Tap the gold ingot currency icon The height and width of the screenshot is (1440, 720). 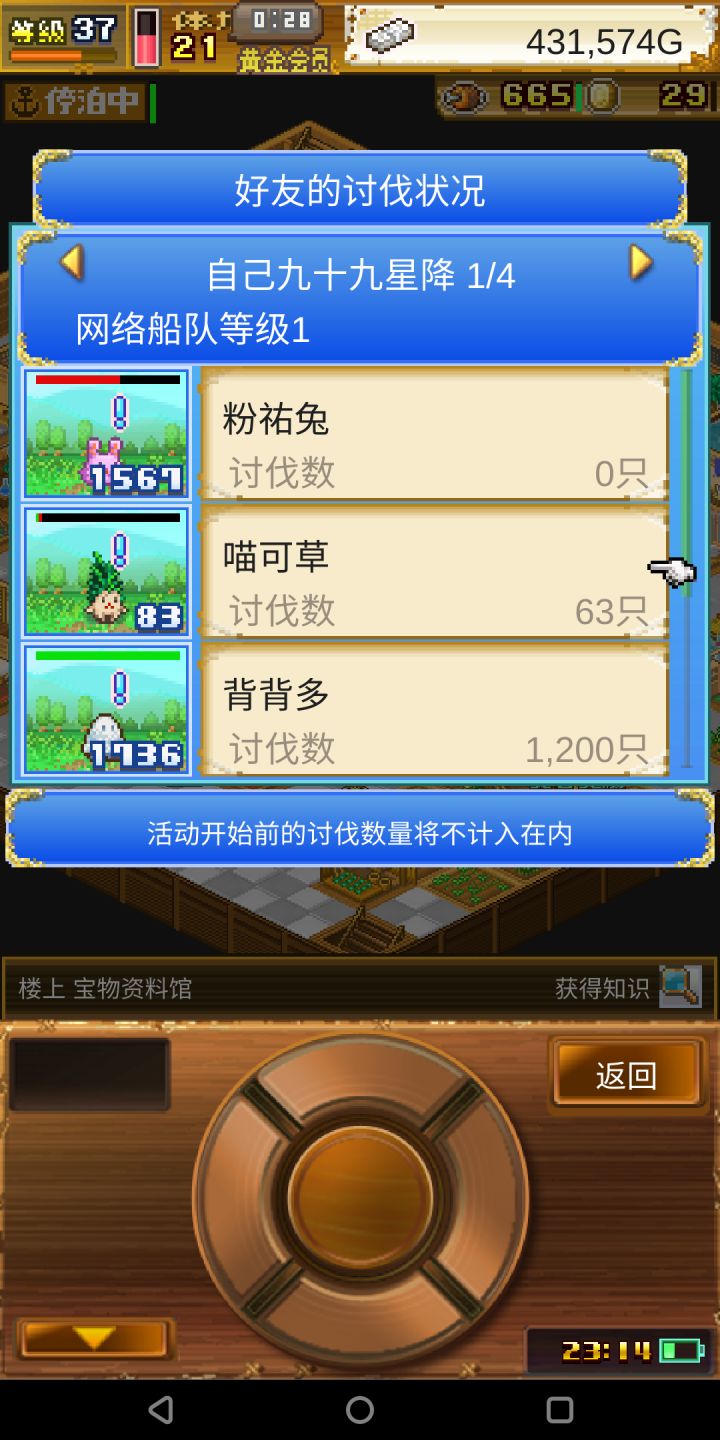[390, 37]
